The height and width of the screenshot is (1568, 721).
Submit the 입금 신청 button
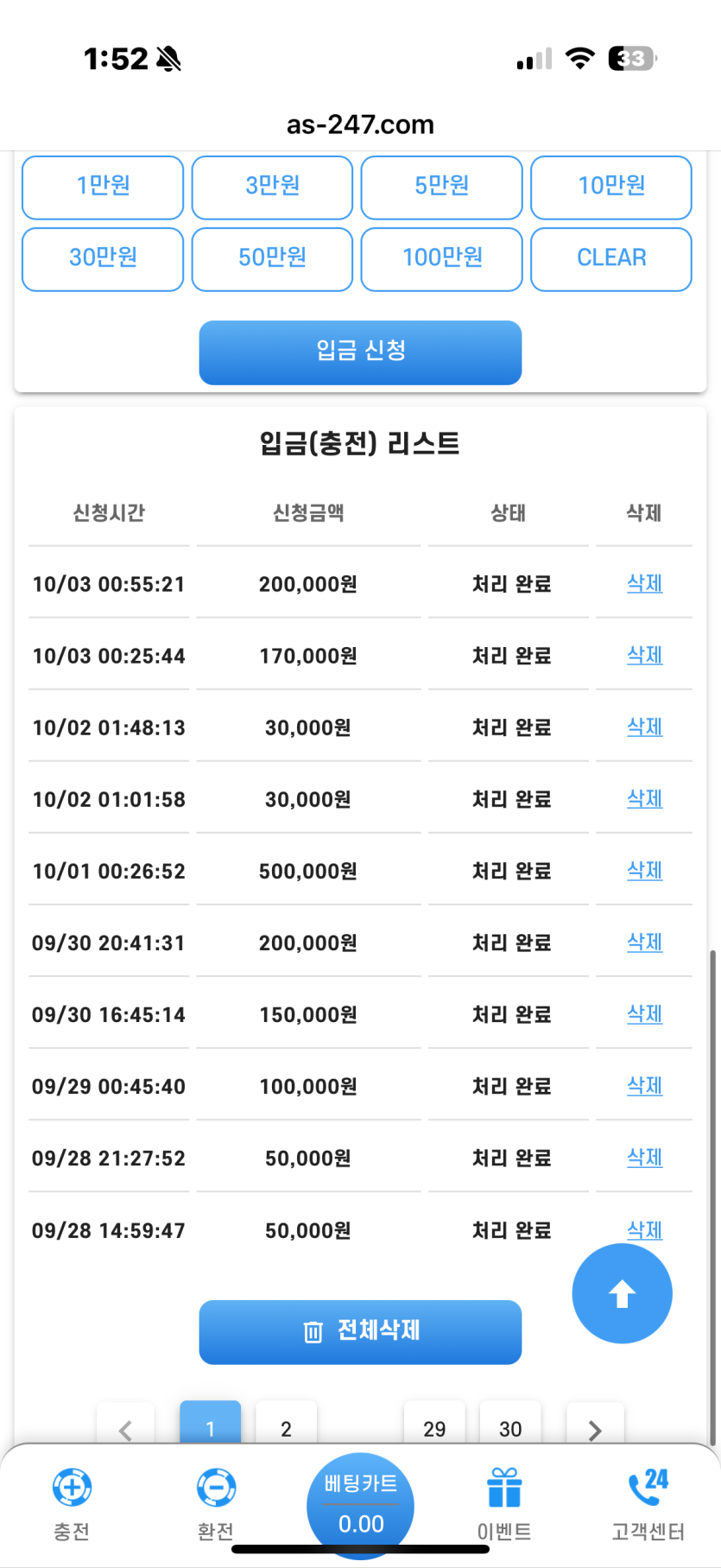coord(360,352)
